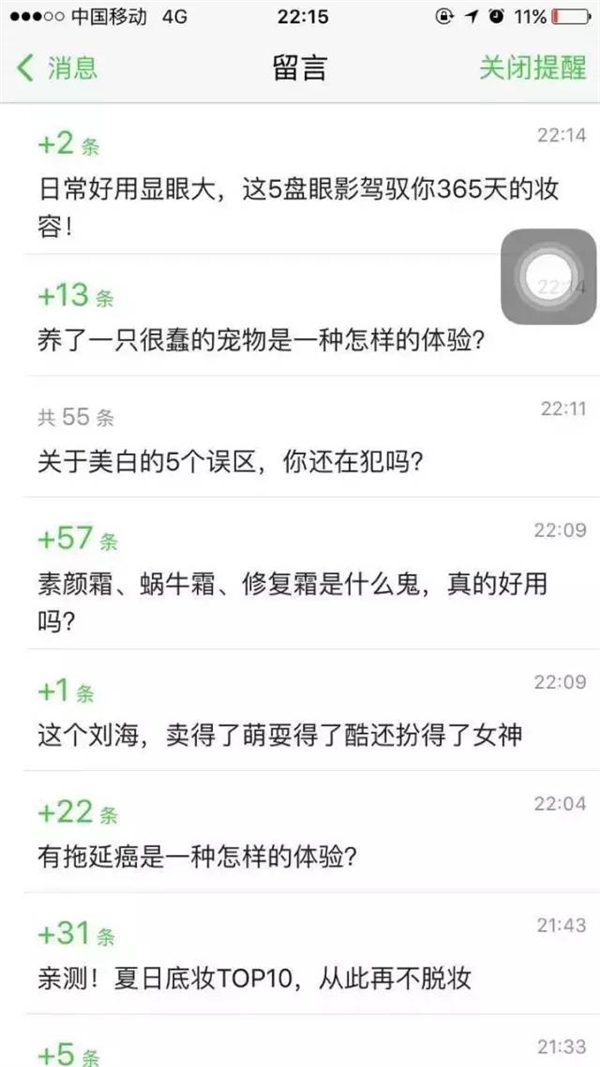Screen dimensions: 600x1067
Task: Tap 关闭提醒 to turn off reminders
Action: [533, 68]
